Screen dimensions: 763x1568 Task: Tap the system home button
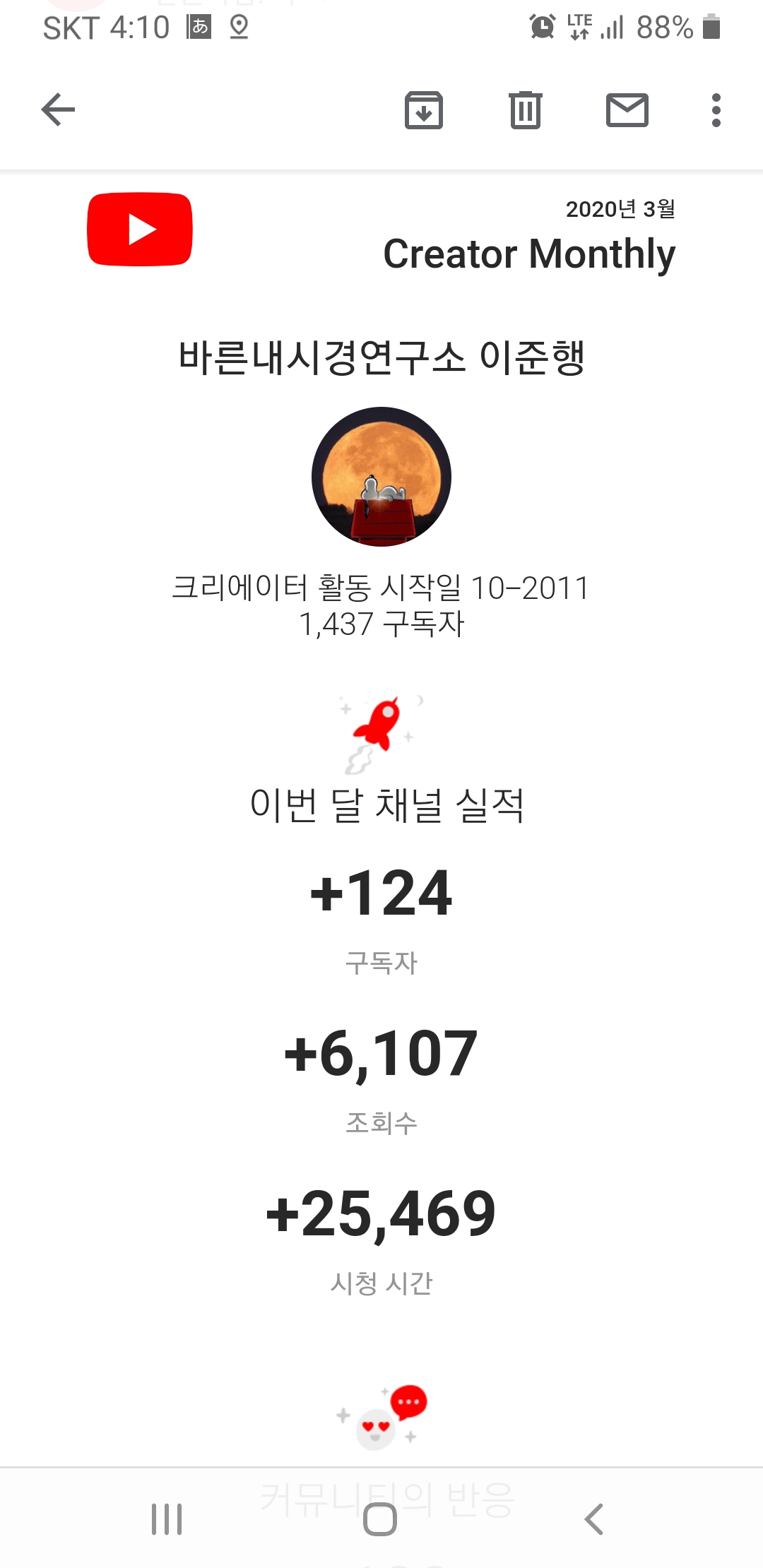pos(380,1519)
